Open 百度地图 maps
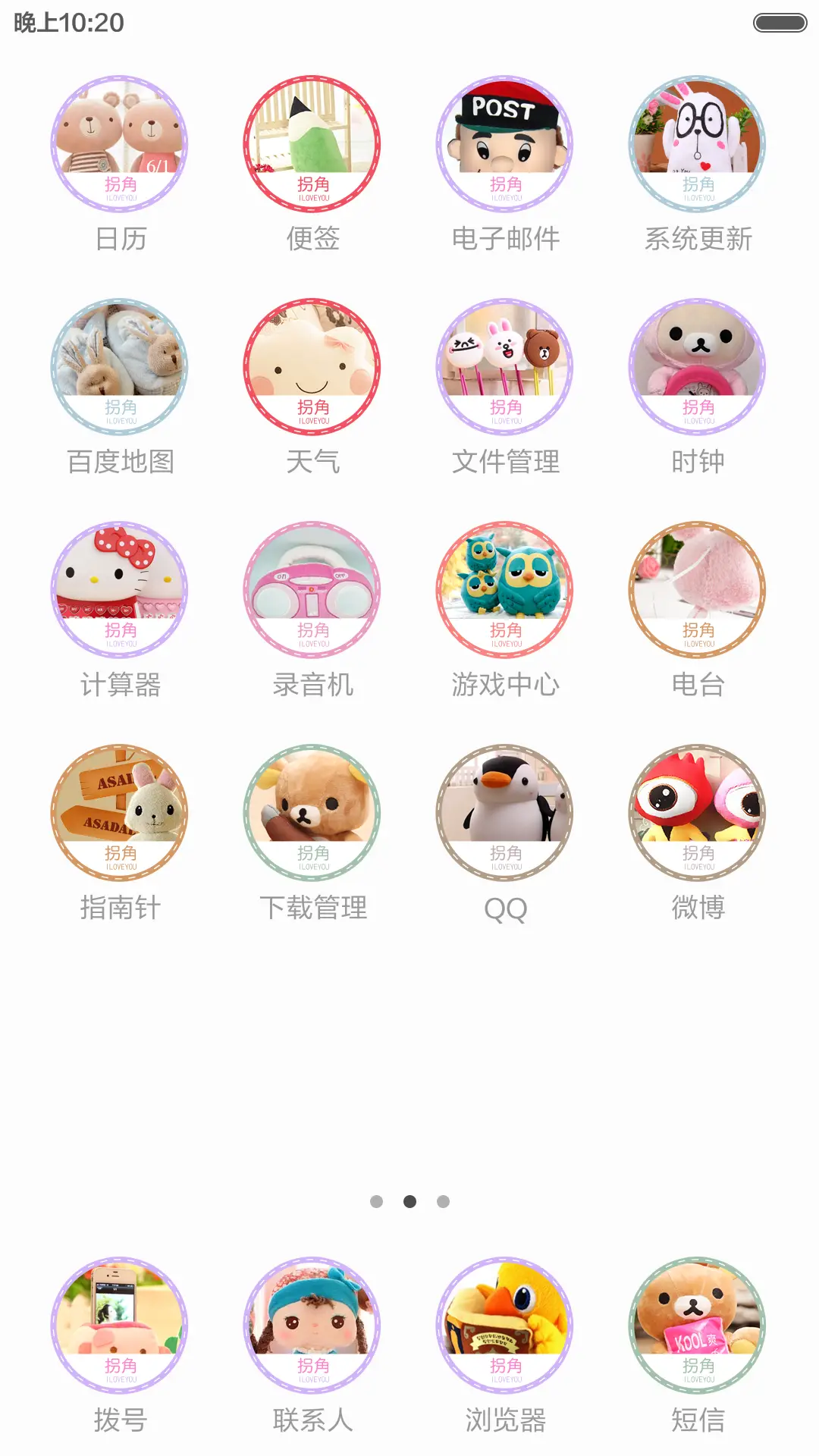Image resolution: width=819 pixels, height=1456 pixels. [x=120, y=367]
